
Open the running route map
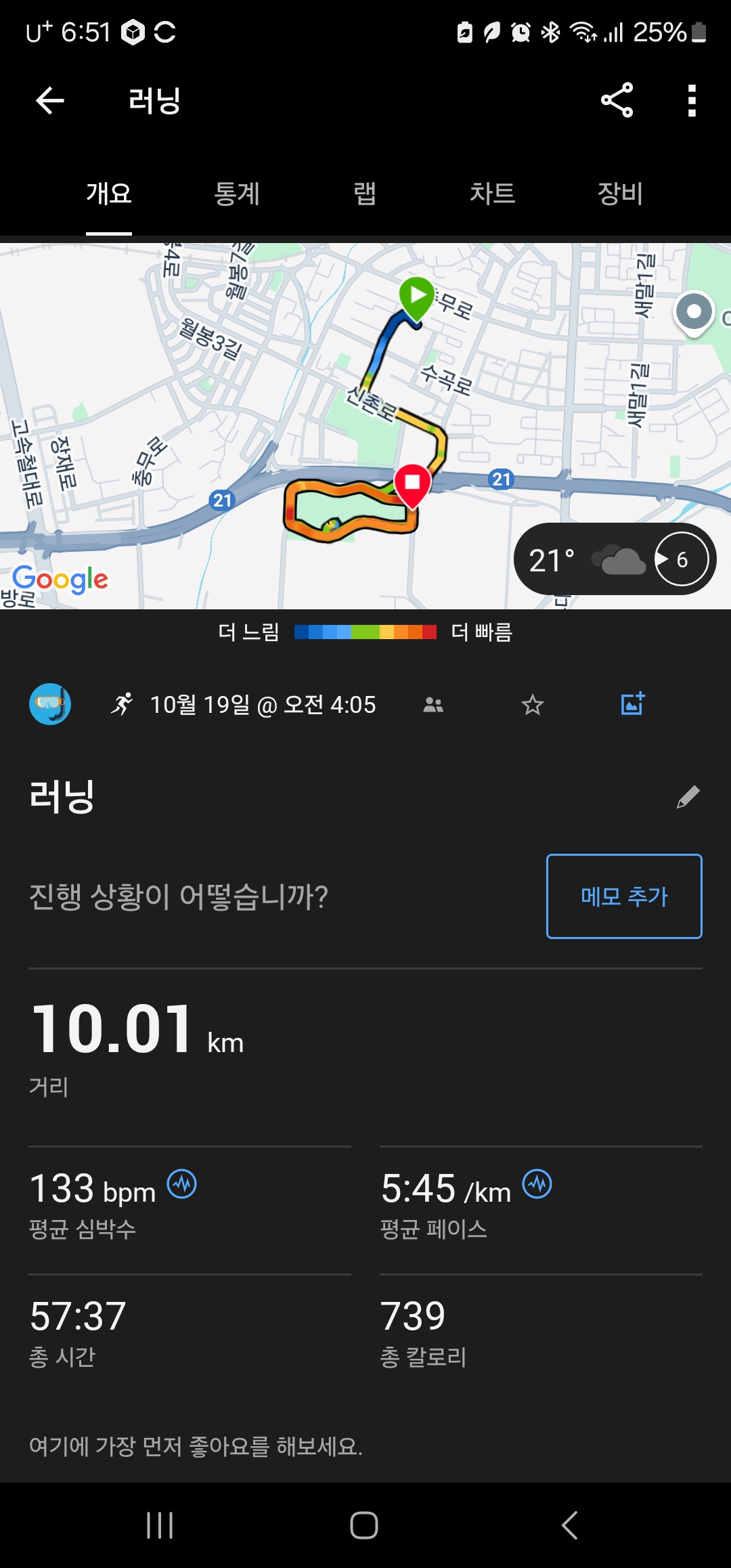pos(365,426)
